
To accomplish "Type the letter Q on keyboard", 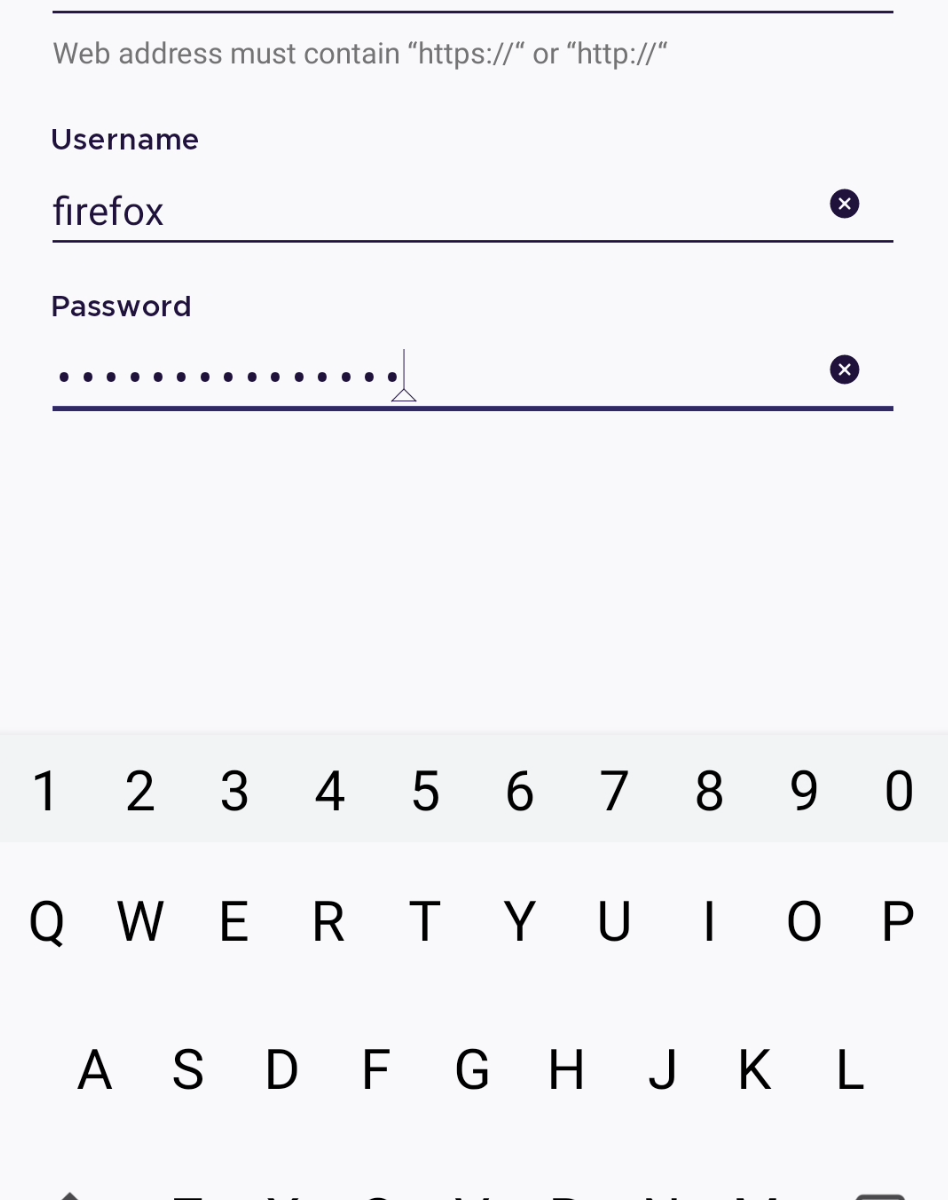I will click(46, 921).
